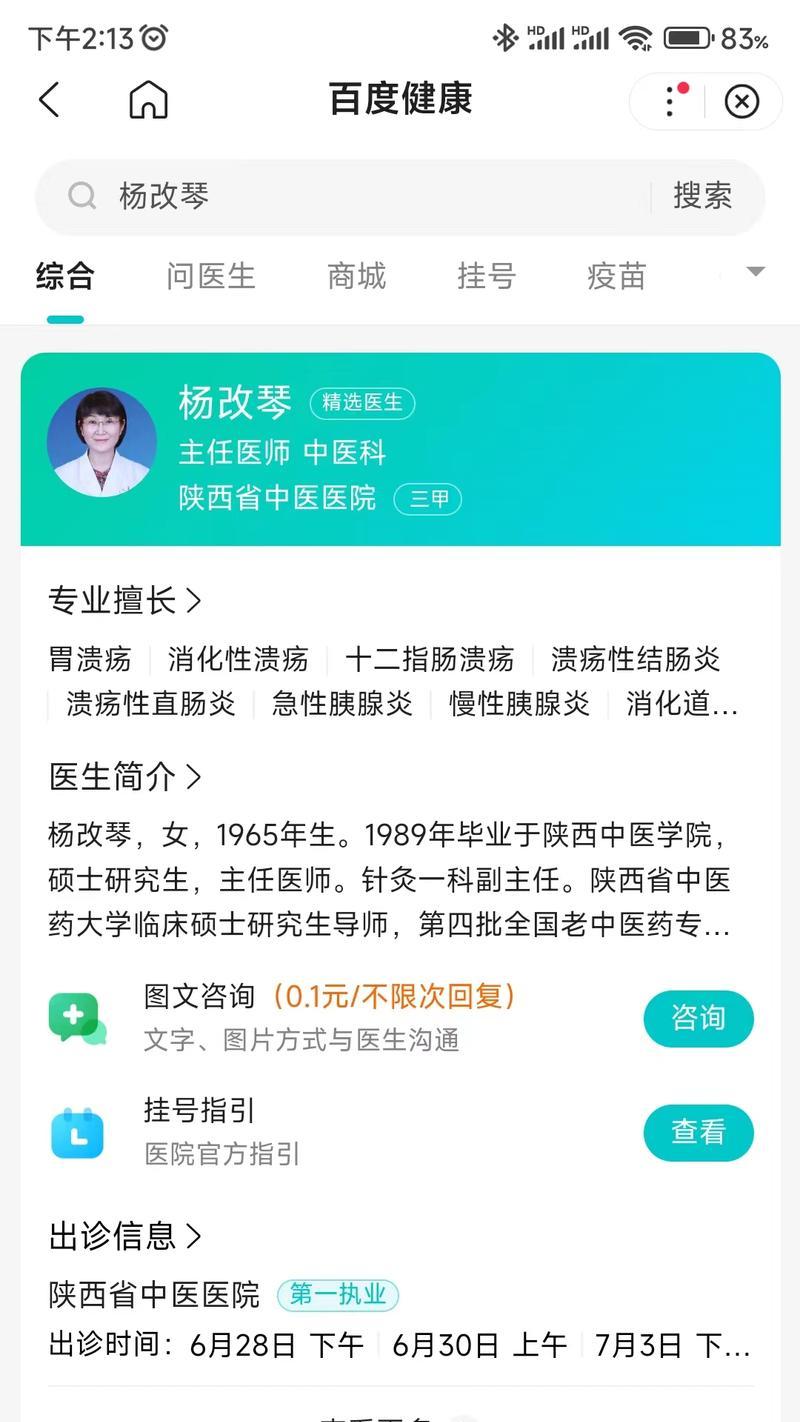This screenshot has height=1422, width=800.
Task: Open the three-dot more options menu
Action: (669, 101)
